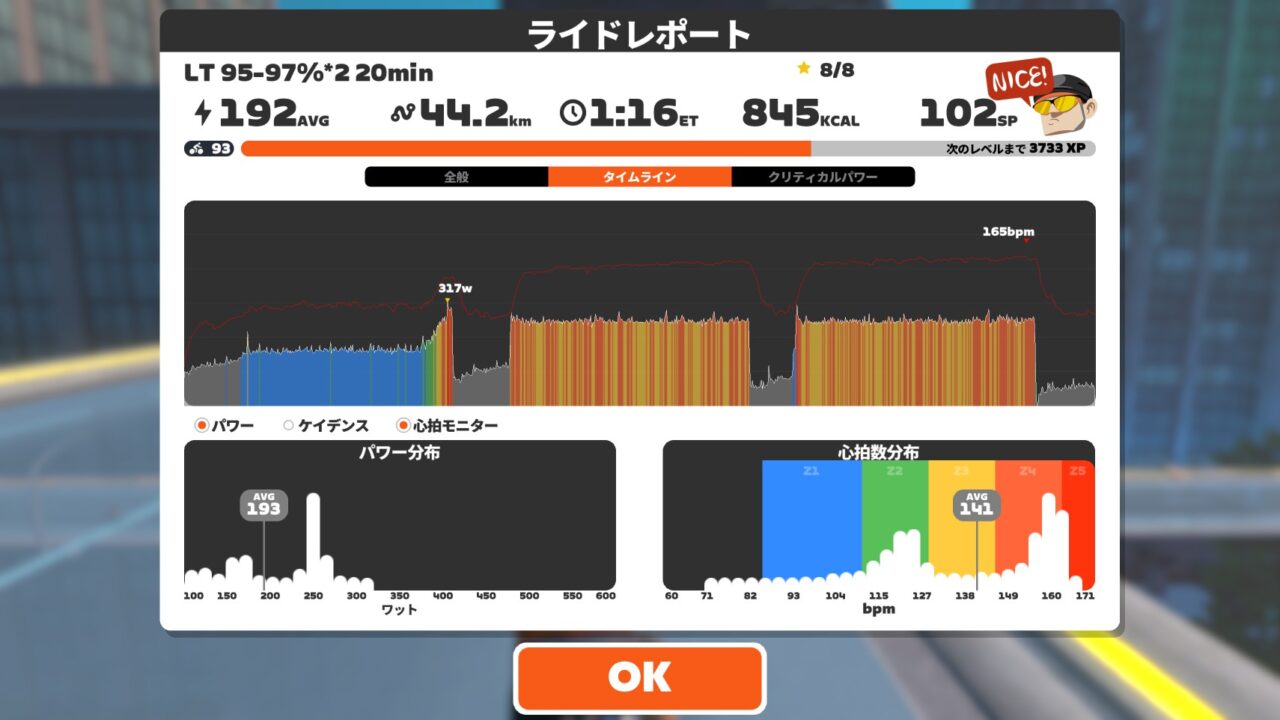Image resolution: width=1280 pixels, height=720 pixels.
Task: Open the クリティカルパワー tab
Action: coord(822,177)
